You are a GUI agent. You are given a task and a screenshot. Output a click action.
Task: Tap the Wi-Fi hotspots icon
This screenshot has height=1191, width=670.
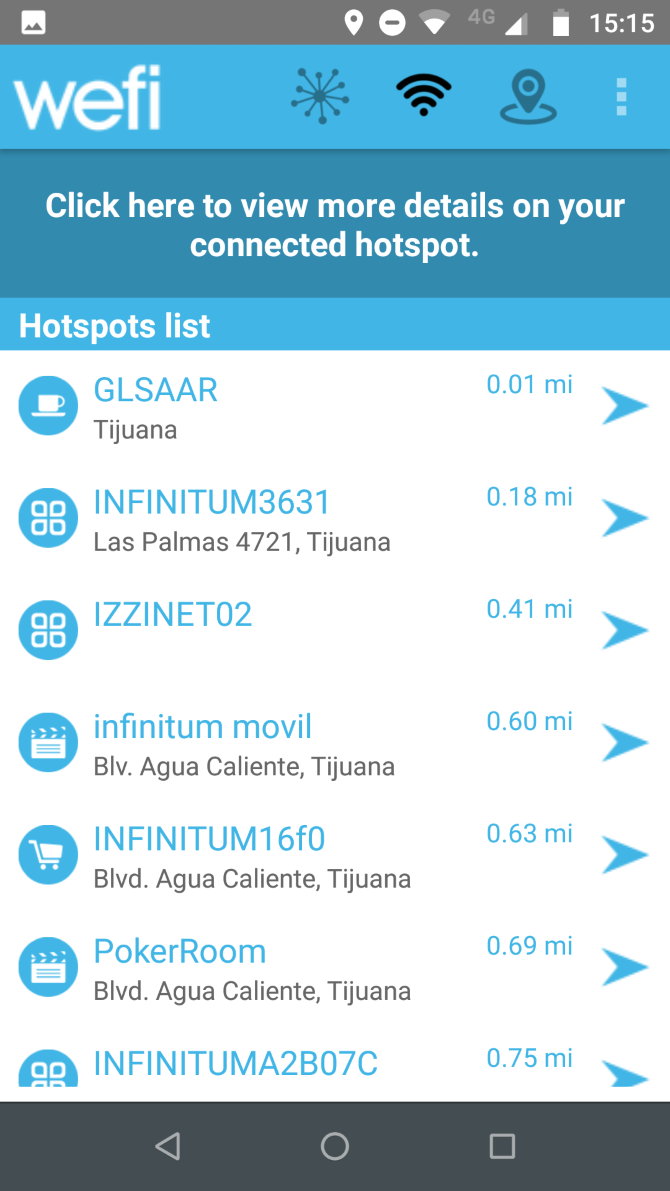(423, 97)
